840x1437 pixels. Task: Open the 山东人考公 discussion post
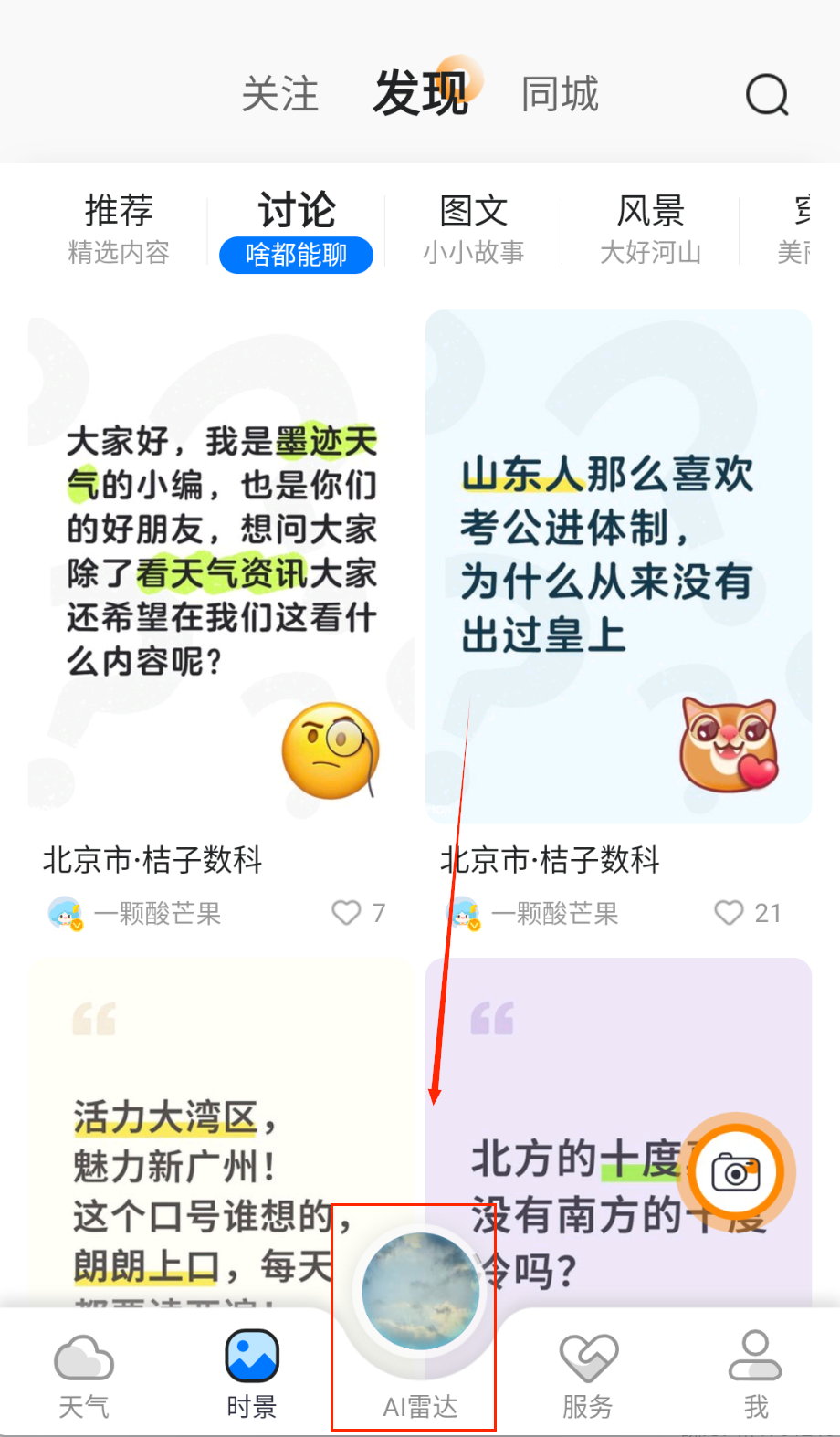click(618, 566)
